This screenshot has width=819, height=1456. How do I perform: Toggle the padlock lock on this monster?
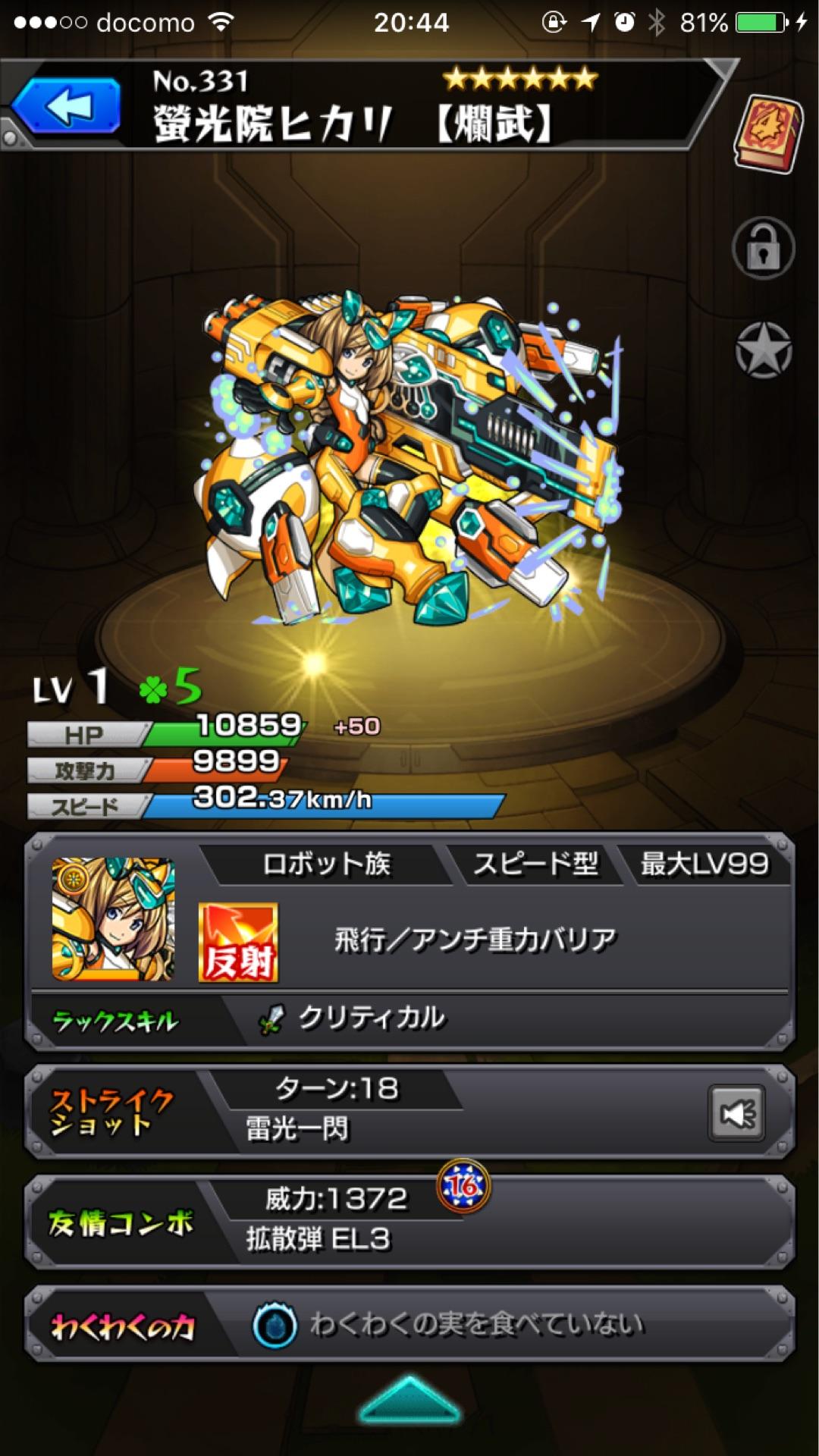[x=763, y=248]
